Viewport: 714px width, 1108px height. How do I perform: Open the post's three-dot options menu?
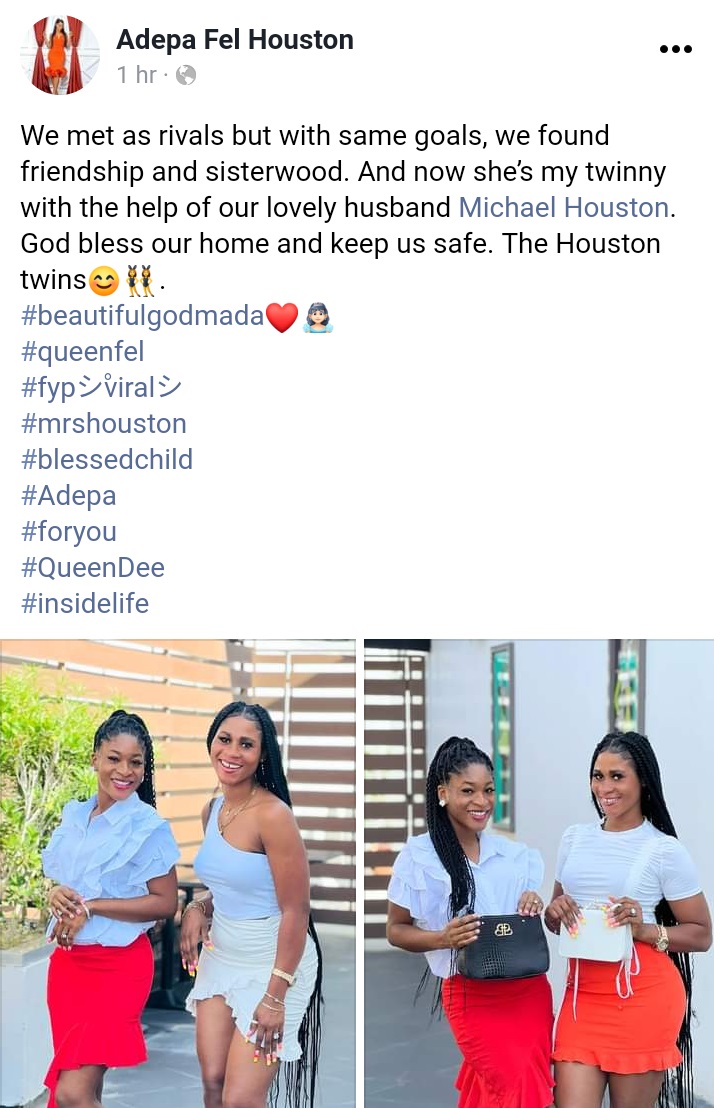tap(676, 49)
